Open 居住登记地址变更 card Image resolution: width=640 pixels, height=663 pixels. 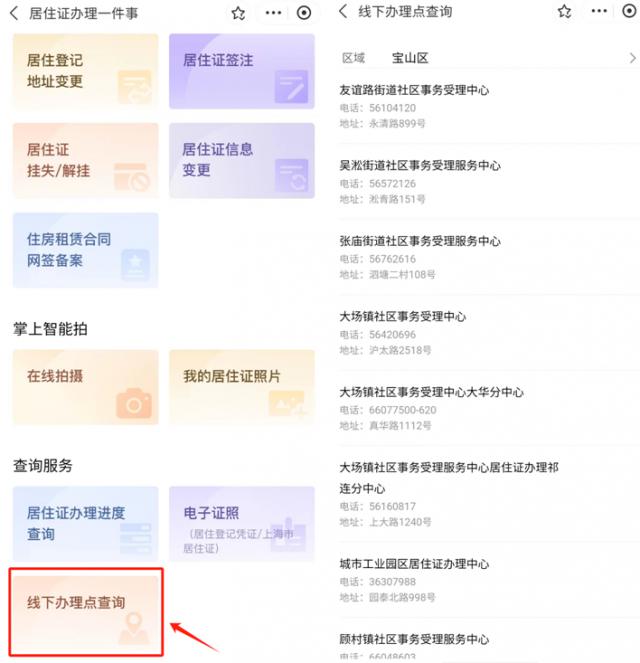[85, 71]
